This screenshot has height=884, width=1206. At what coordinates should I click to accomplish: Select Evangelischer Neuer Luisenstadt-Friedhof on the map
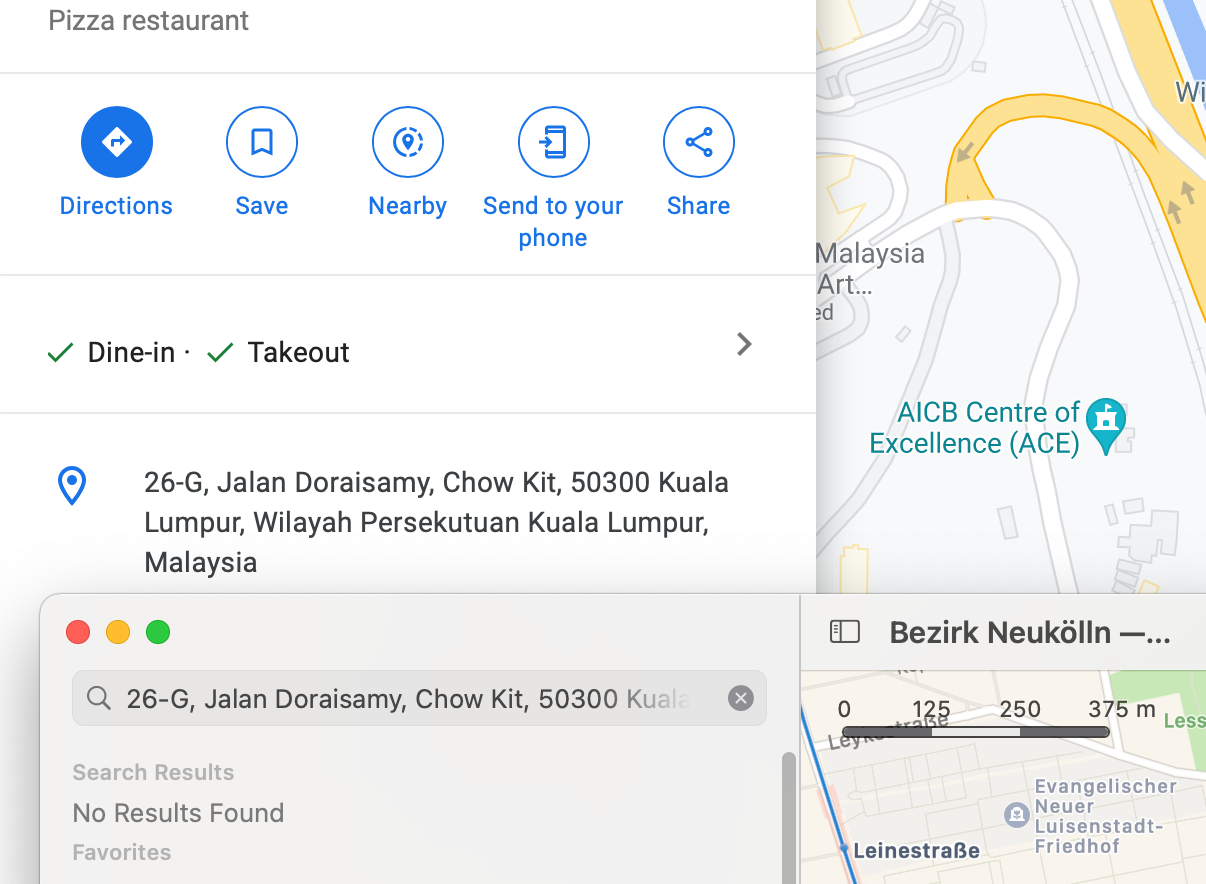1017,814
